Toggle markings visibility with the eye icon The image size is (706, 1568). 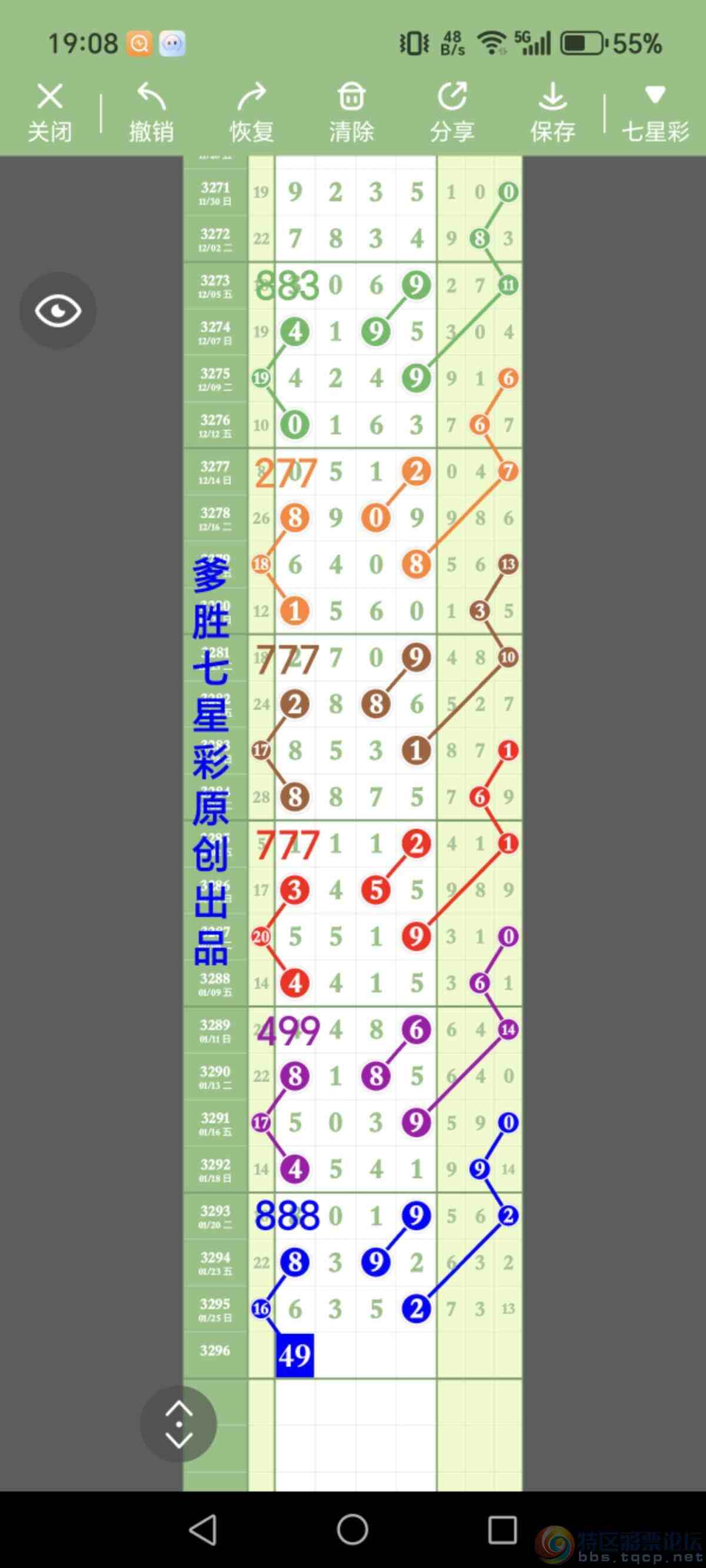58,311
